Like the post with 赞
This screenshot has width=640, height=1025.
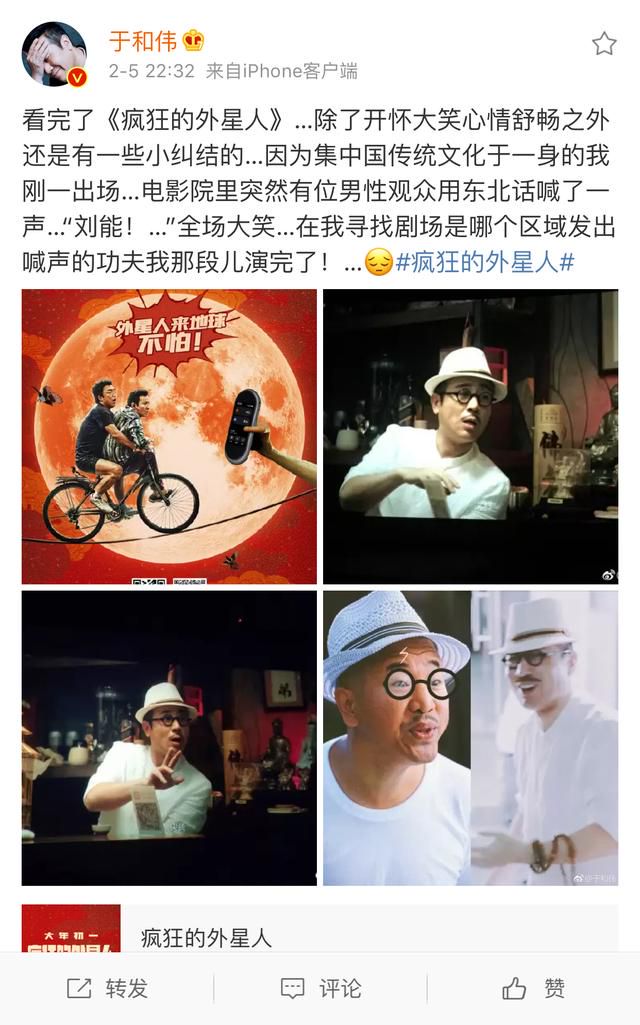pos(533,988)
